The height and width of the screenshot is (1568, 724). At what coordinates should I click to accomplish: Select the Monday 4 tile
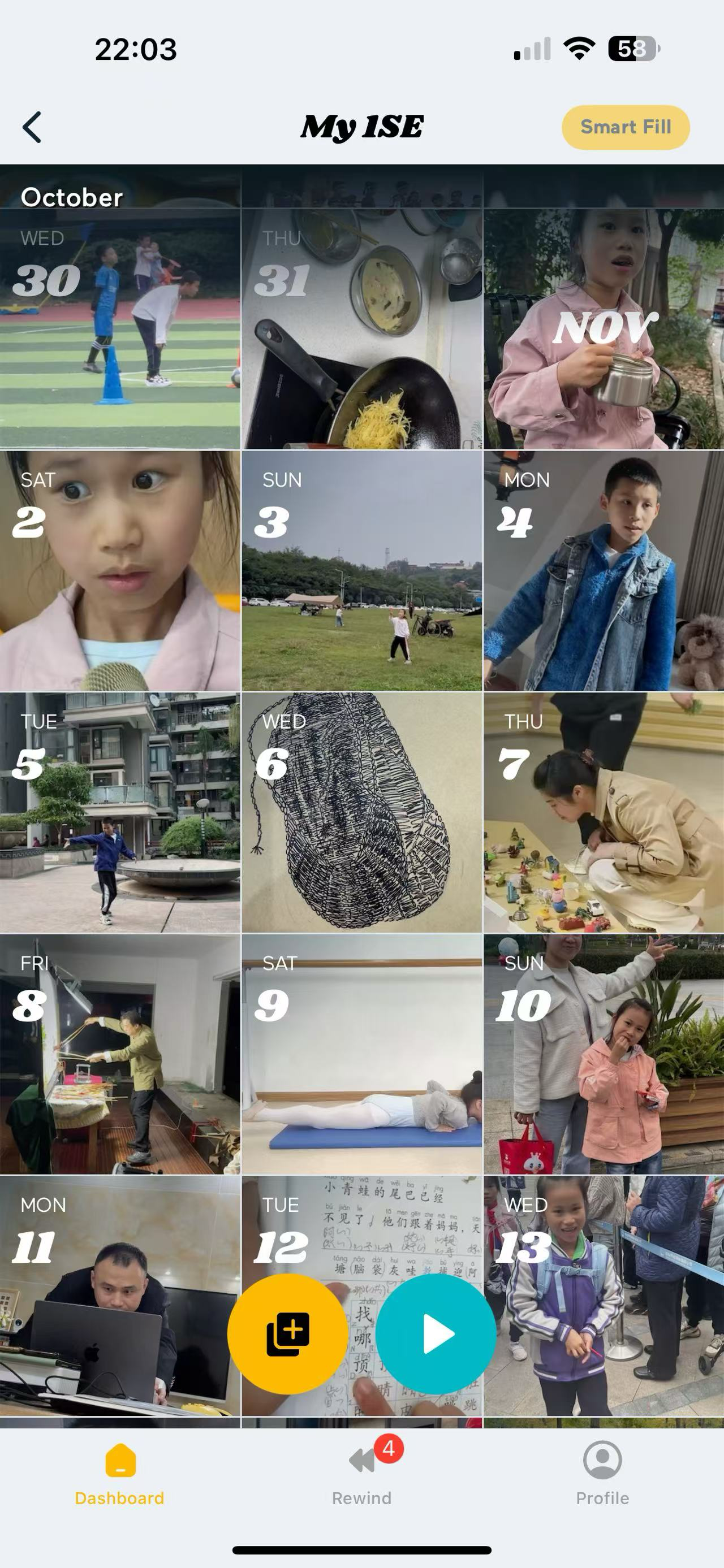coord(604,570)
